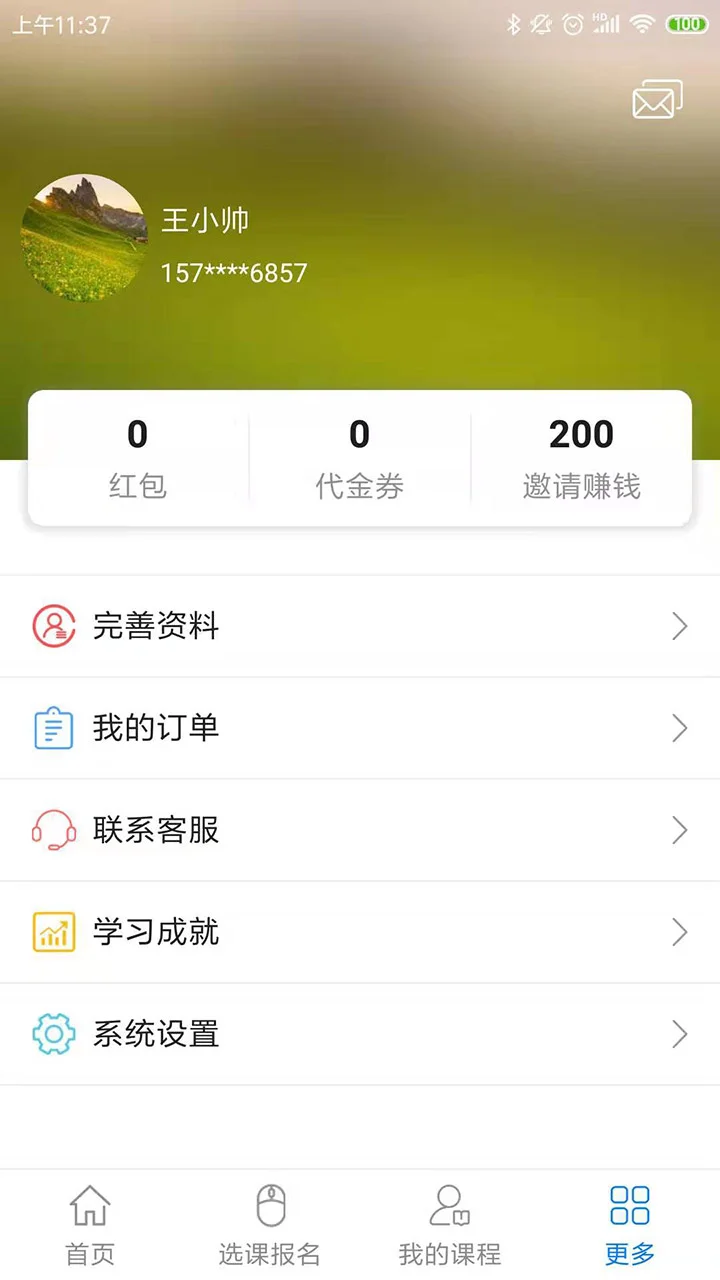Select the 我的订单 order document icon
Screen dimensions: 720x1280
coord(54,728)
